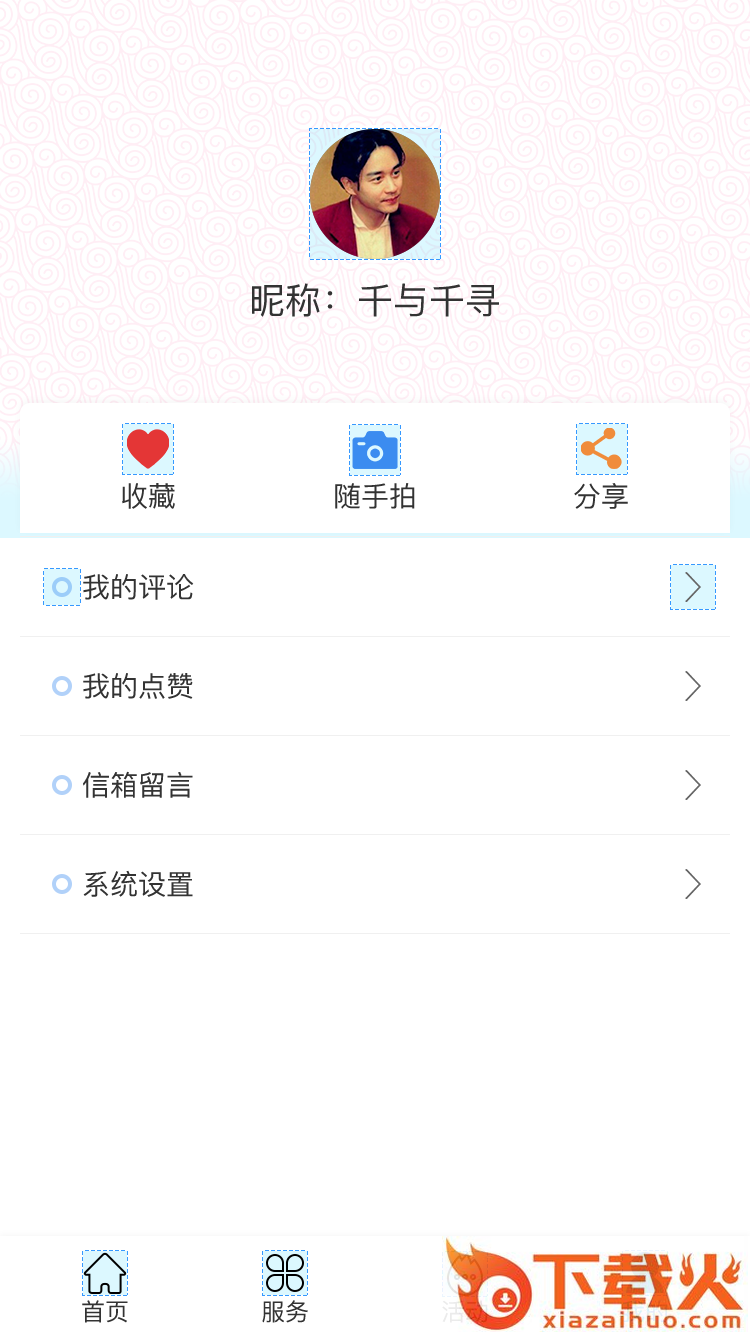Switch to the 首页 tab
Screen dimensions: 750x1334
(x=105, y=1287)
